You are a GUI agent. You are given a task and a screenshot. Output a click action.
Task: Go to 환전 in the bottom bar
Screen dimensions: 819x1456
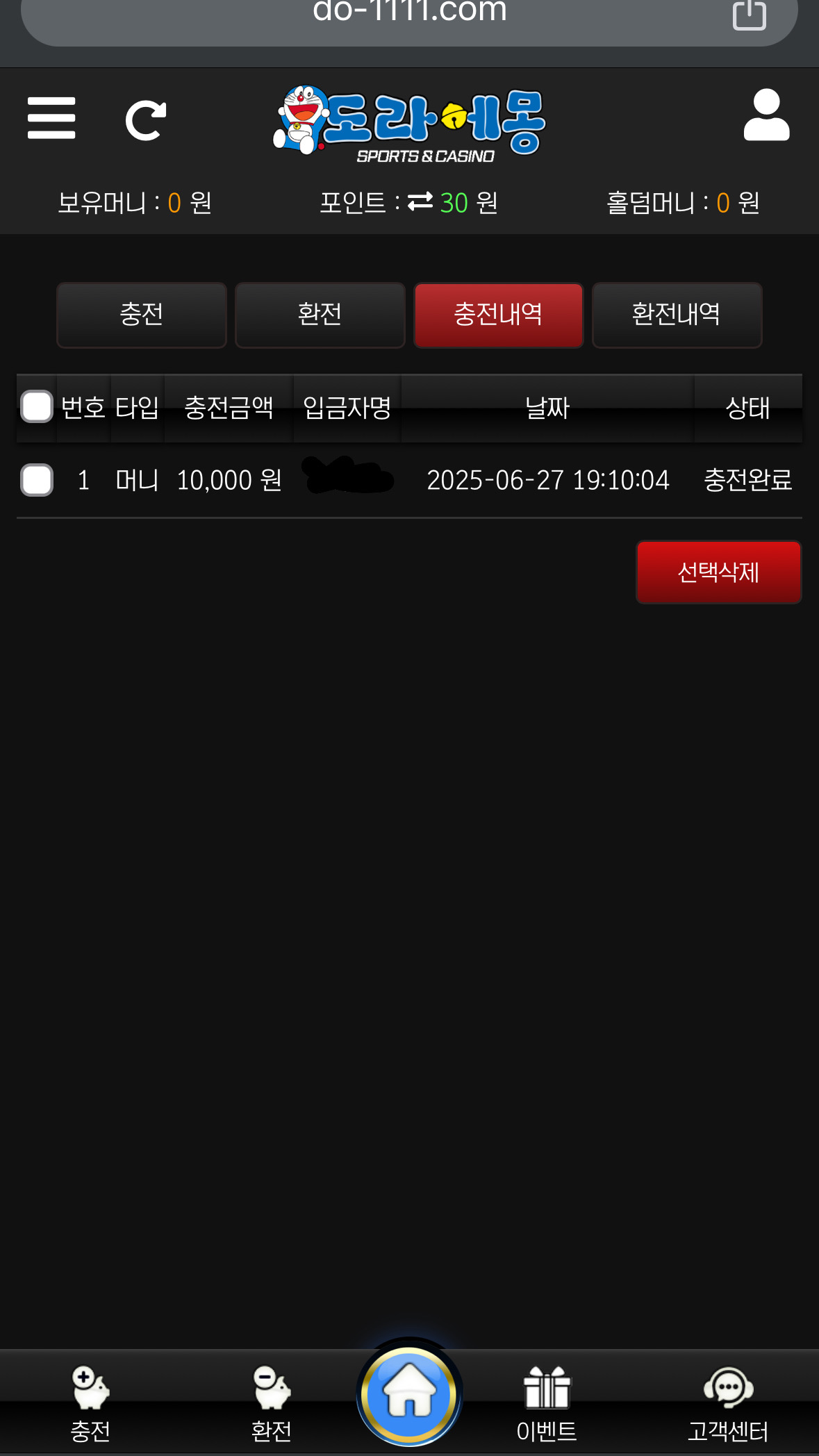[x=271, y=1401]
